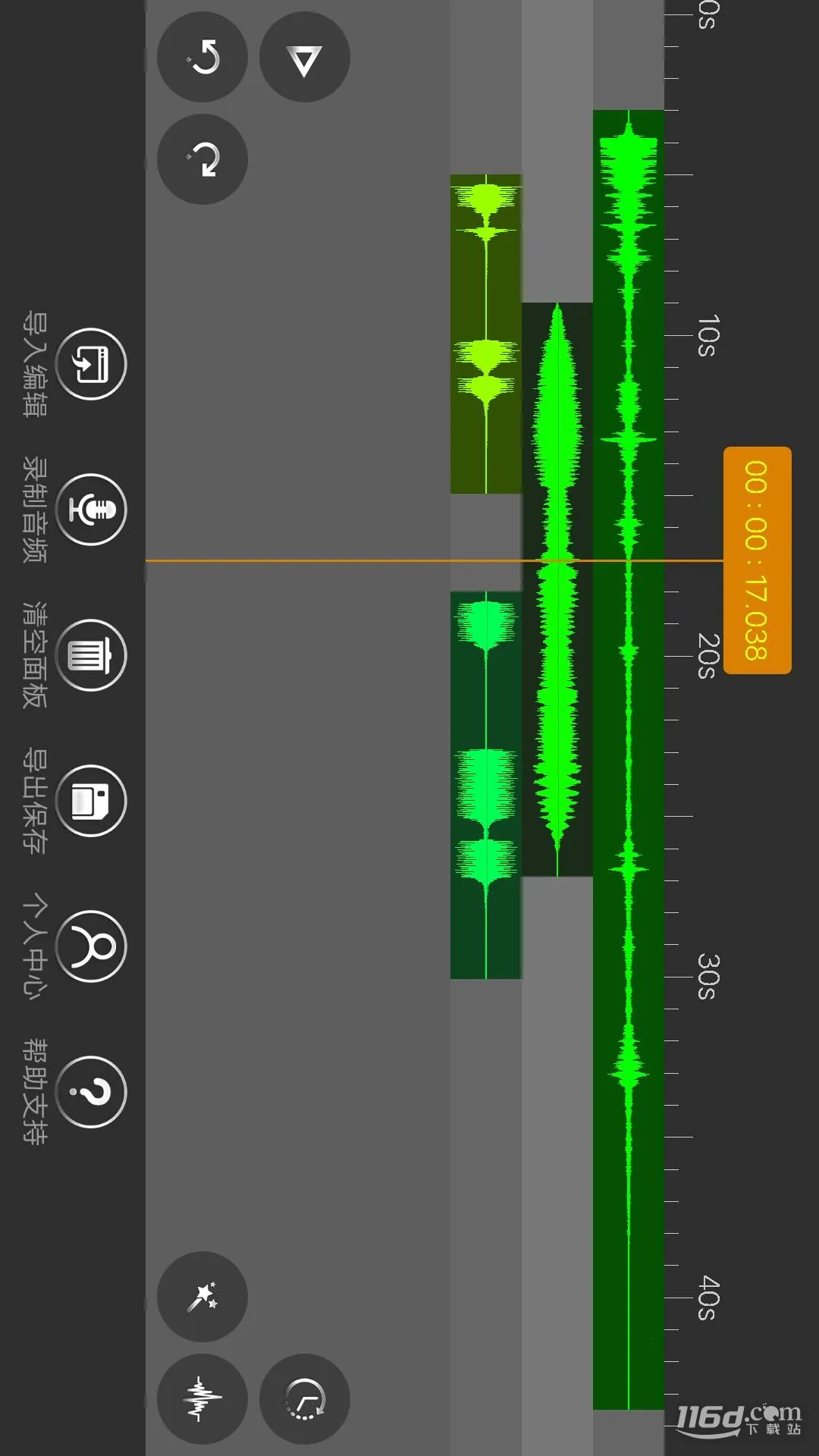Tap the orange 00:00:17.038 playhead marker

(757, 560)
